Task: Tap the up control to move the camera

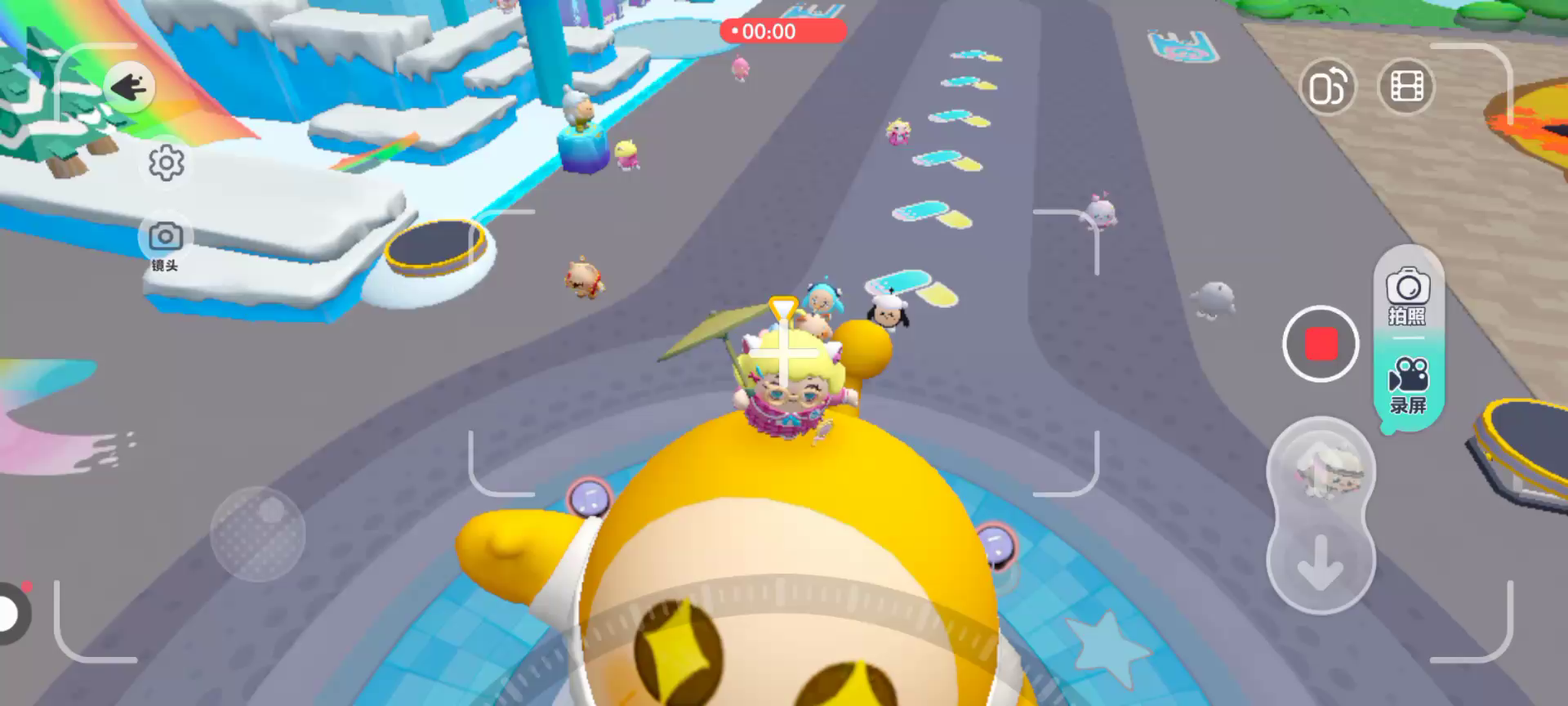Action: pos(1321,471)
